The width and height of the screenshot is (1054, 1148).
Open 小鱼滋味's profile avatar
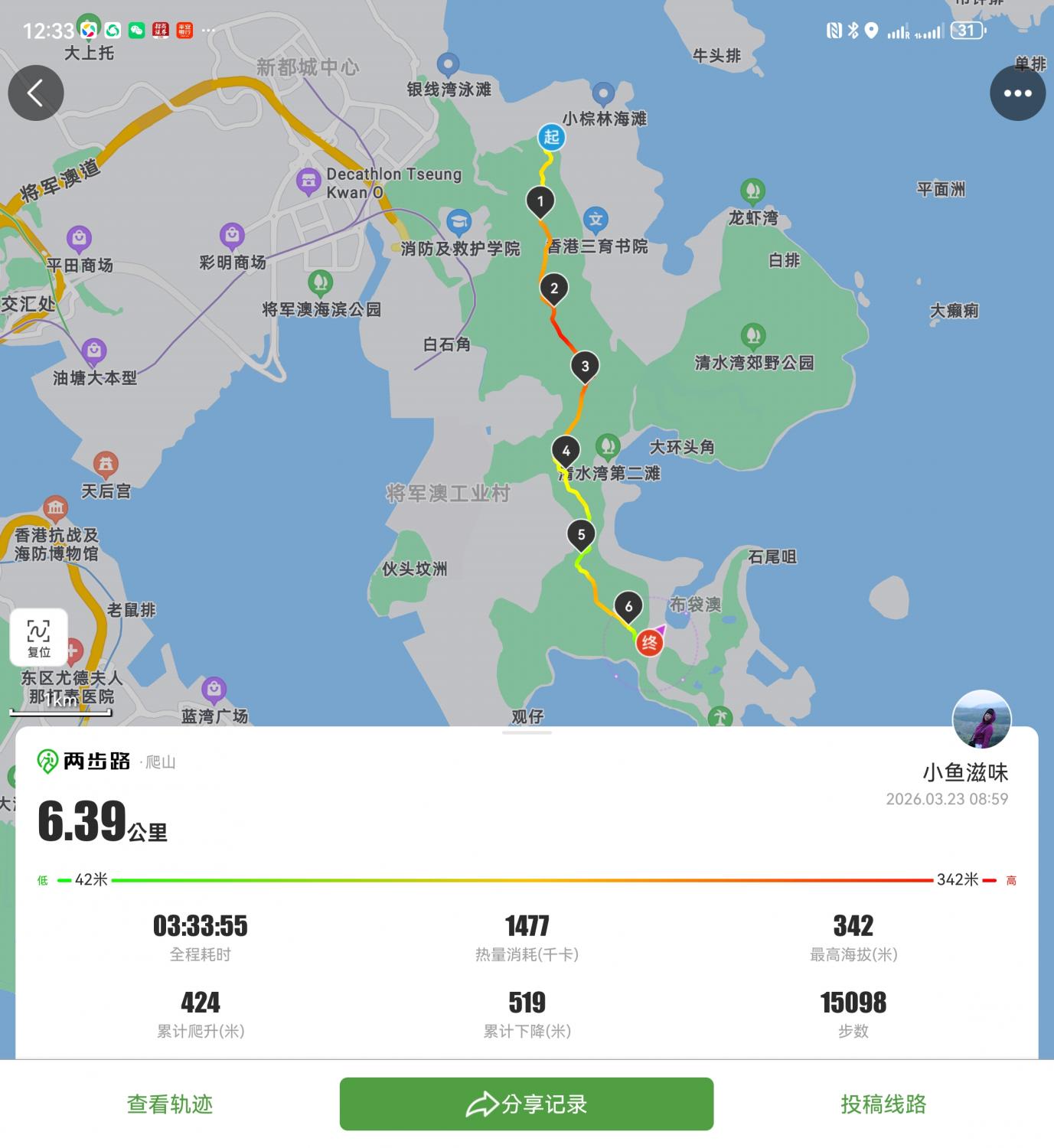pos(981,719)
